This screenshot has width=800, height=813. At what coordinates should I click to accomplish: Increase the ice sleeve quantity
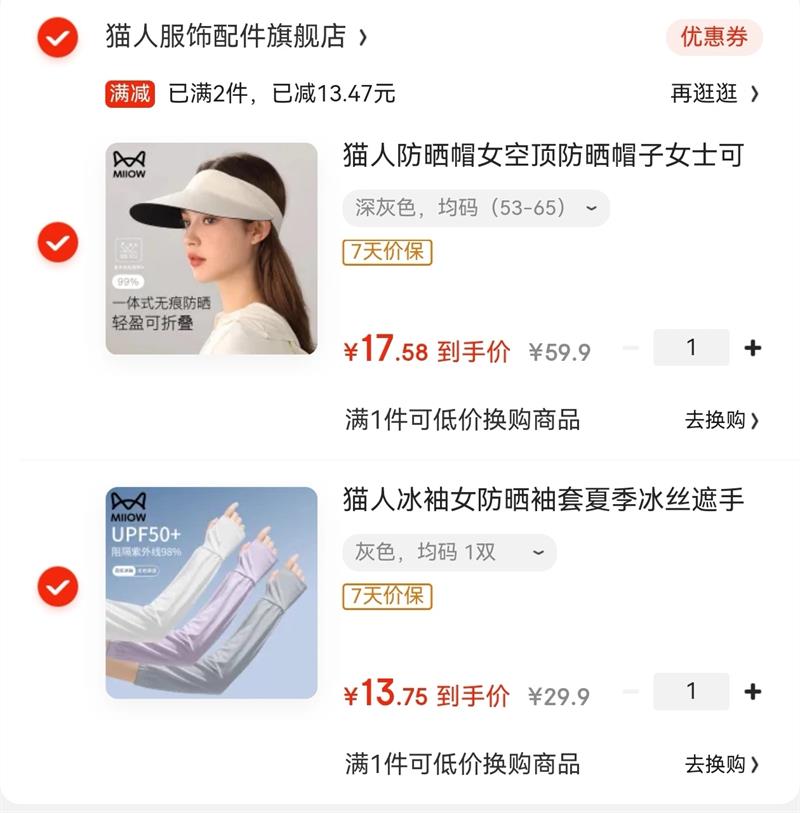pyautogui.click(x=753, y=691)
